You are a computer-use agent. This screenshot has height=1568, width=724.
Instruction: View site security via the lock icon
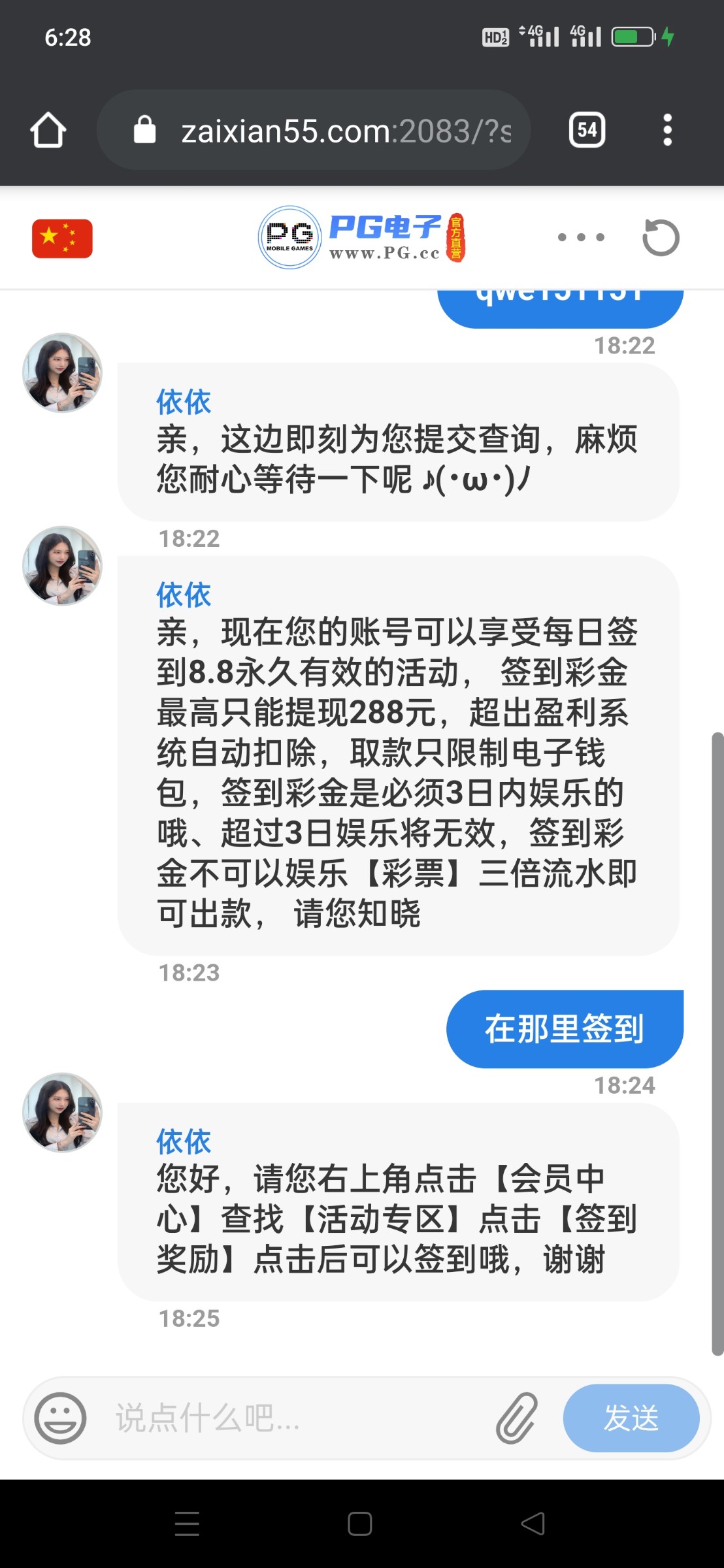(x=145, y=129)
